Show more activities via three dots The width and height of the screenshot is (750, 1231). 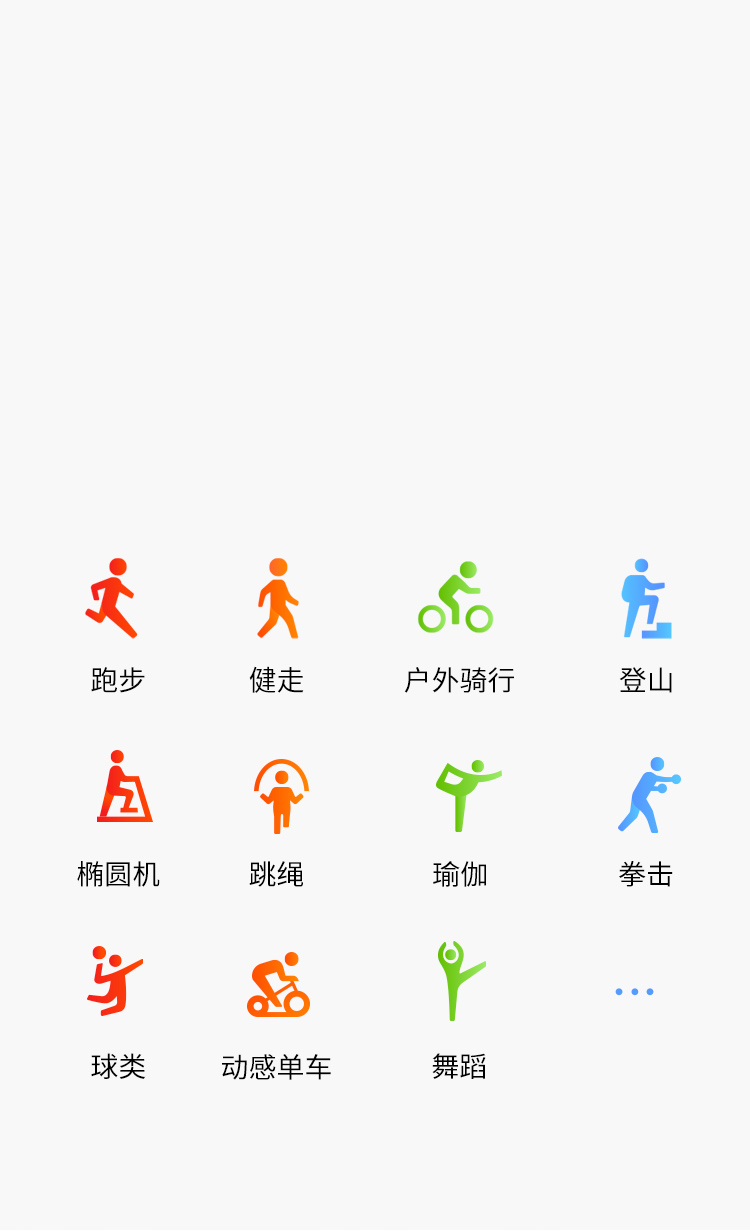coord(634,992)
